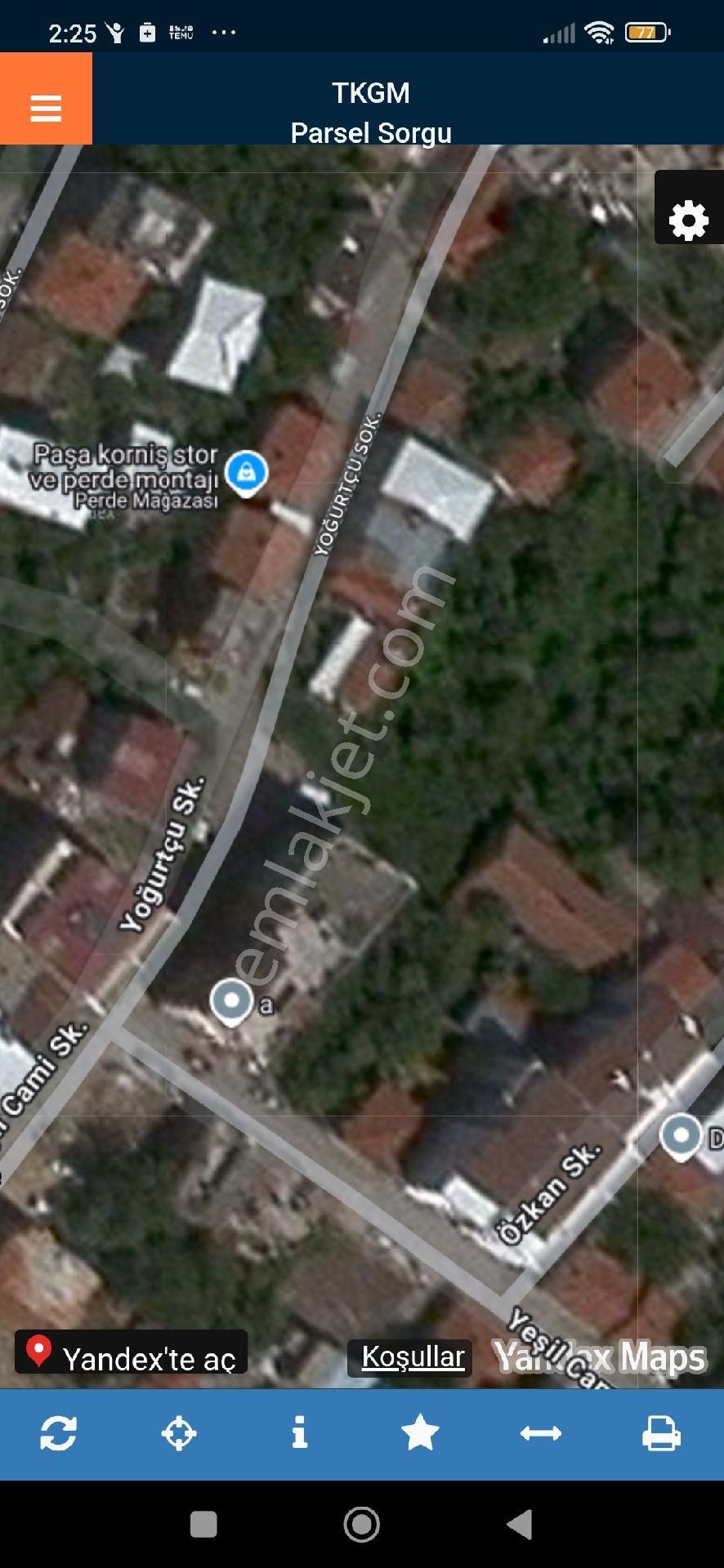The image size is (724, 1568).
Task: Go to the system home screen
Action: 362,1524
